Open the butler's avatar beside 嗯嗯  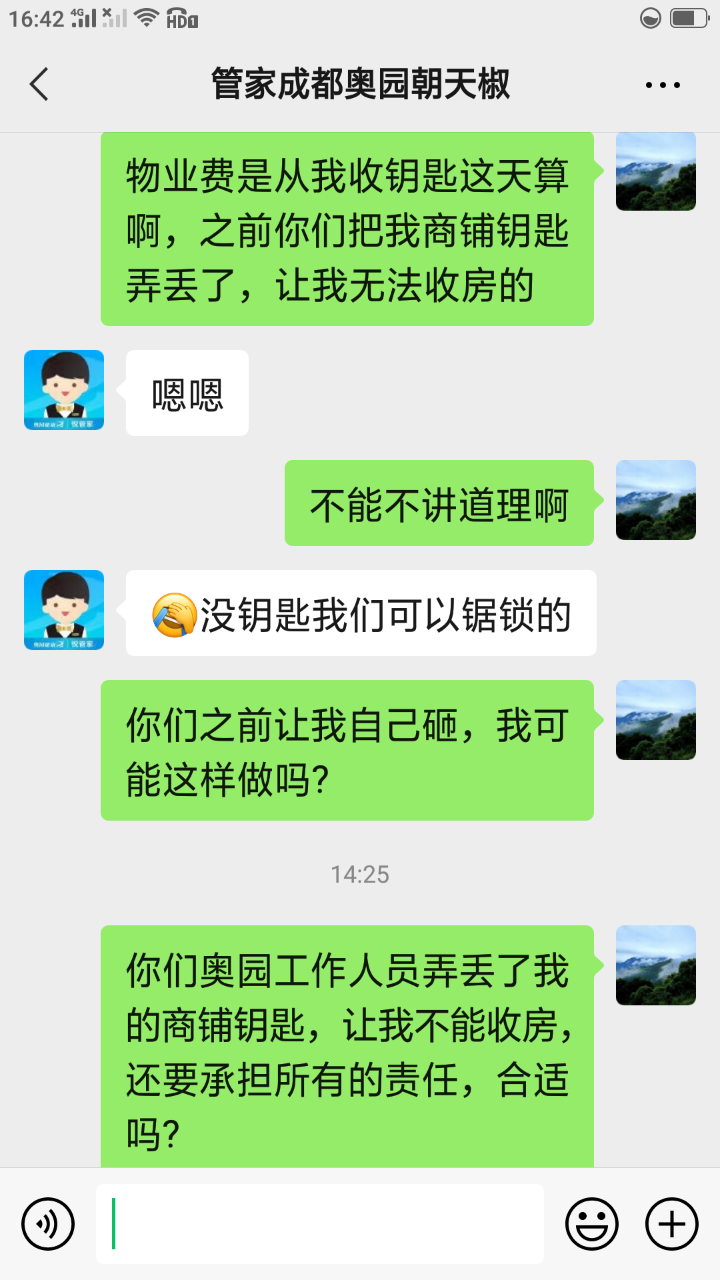(64, 390)
